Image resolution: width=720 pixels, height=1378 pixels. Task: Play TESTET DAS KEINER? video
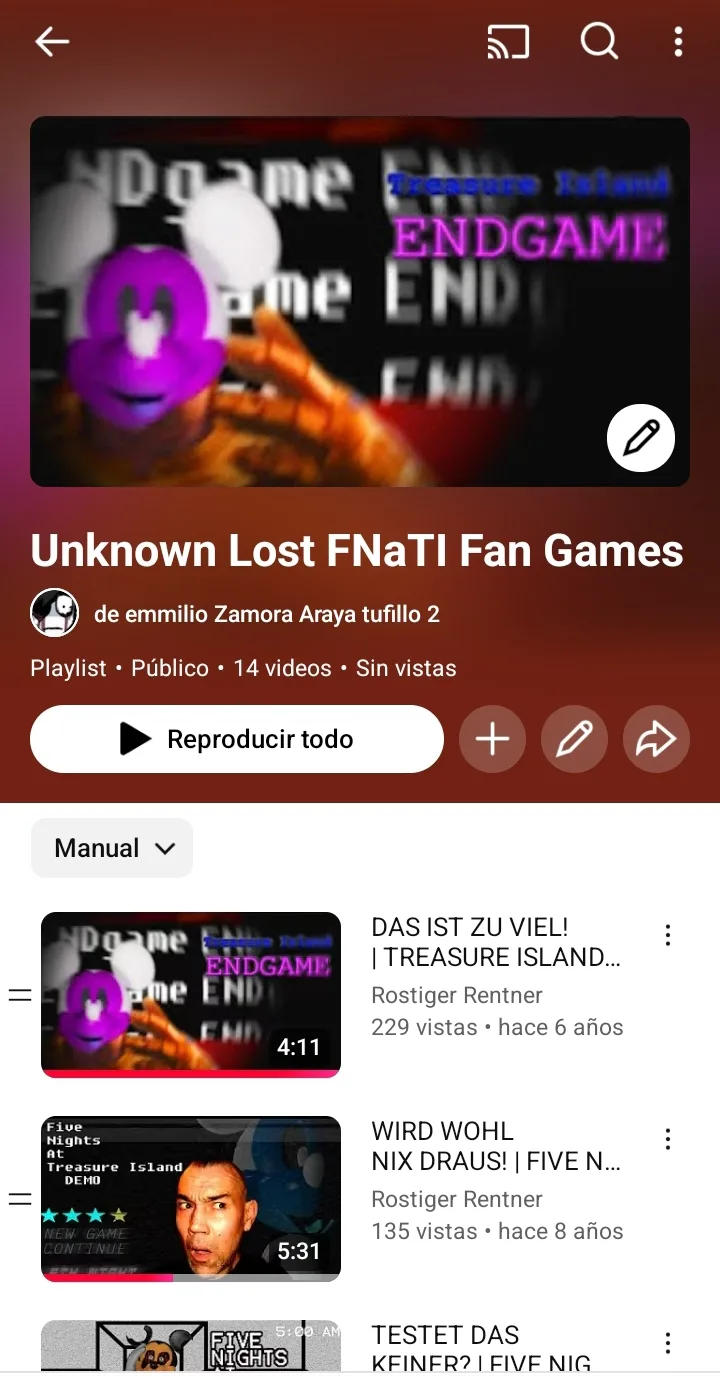(x=191, y=1346)
